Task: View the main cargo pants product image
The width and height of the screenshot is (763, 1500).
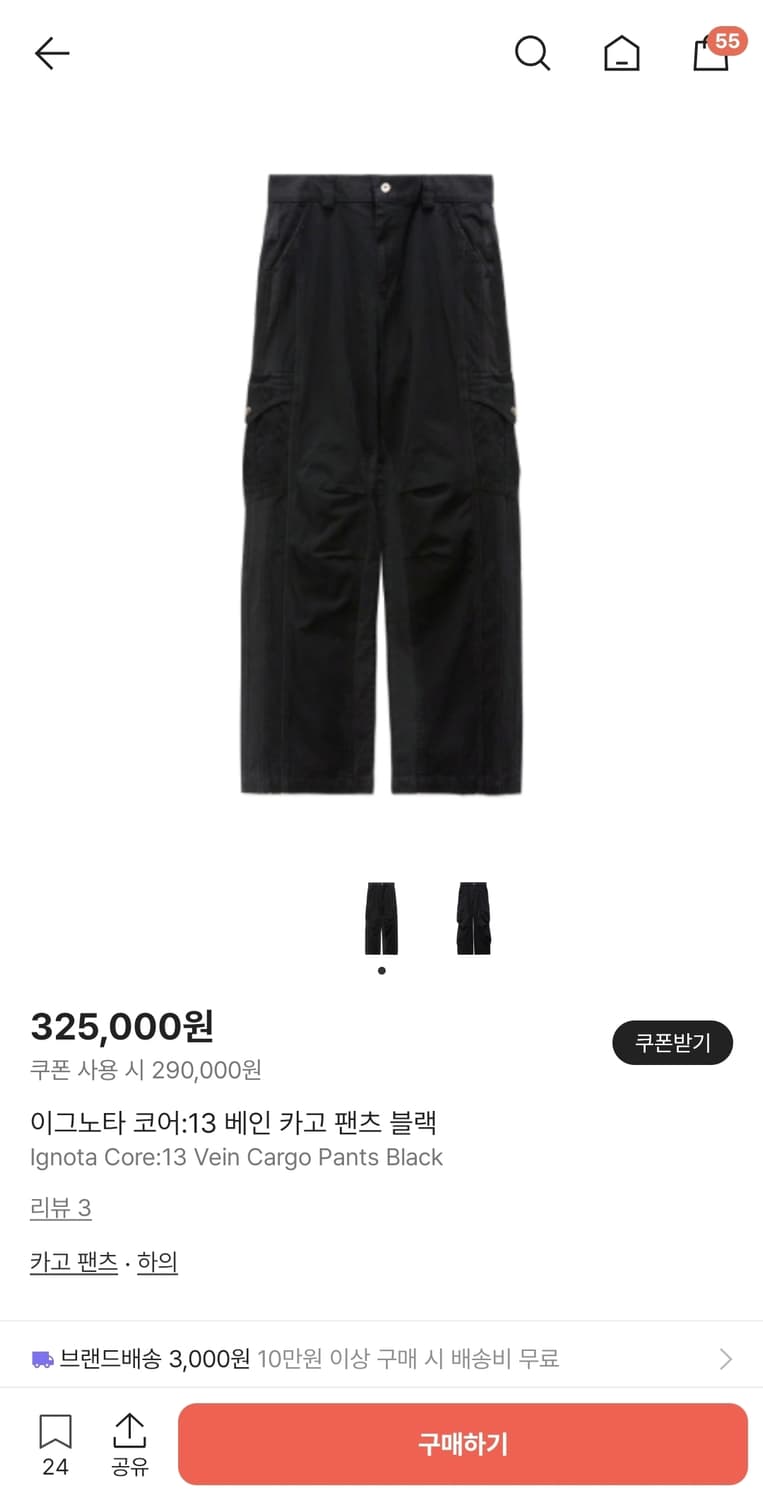Action: click(x=381, y=480)
